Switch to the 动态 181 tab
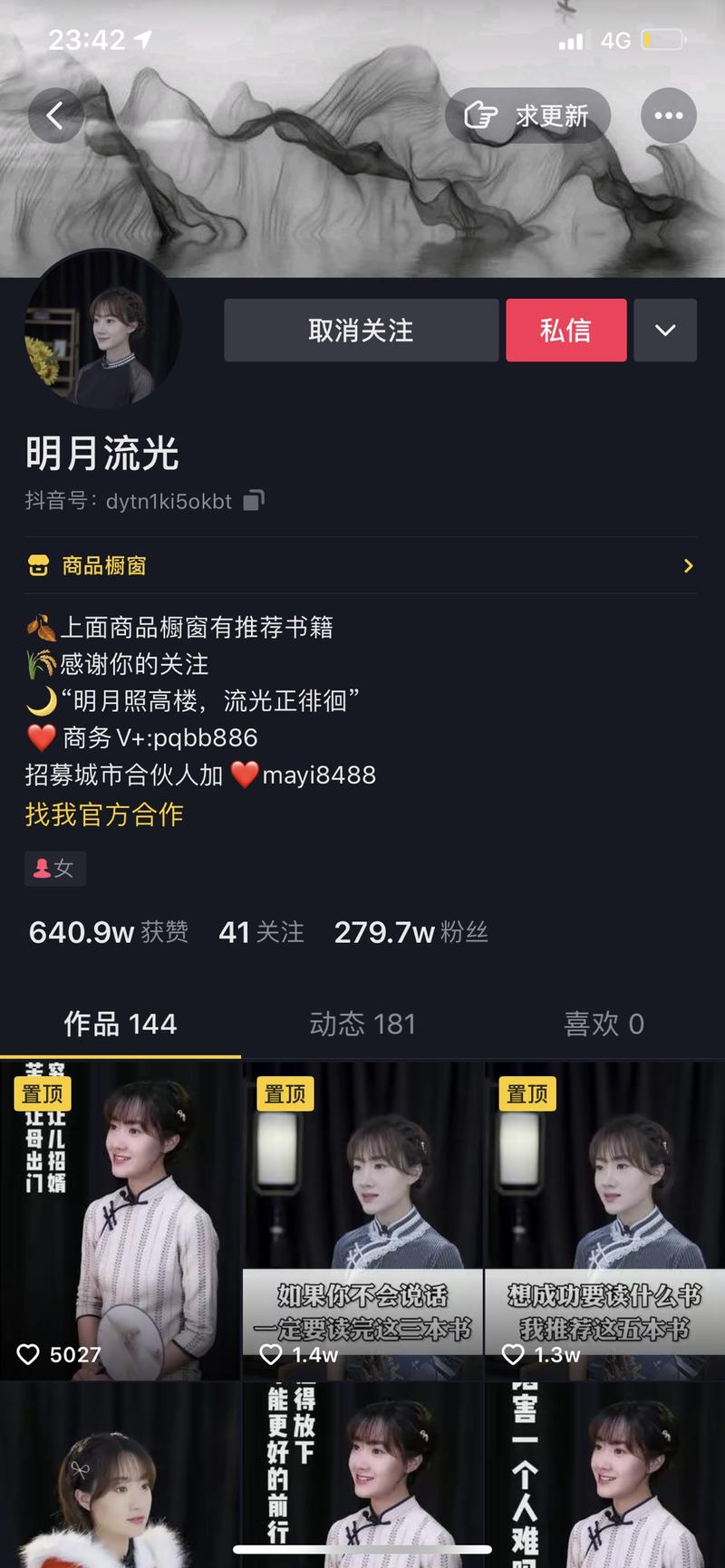Viewport: 725px width, 1568px height. click(362, 1024)
